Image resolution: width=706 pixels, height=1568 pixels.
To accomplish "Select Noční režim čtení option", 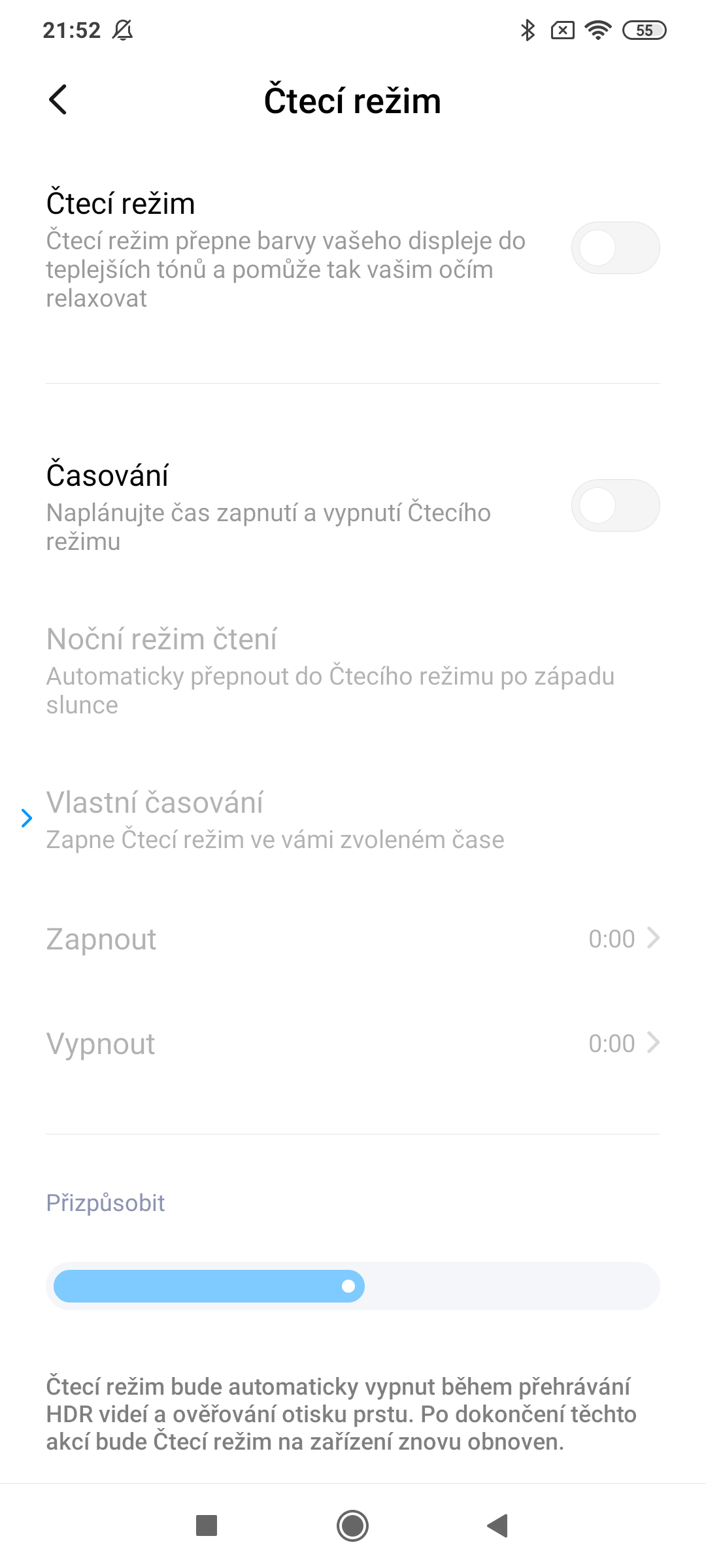I will pos(353,671).
